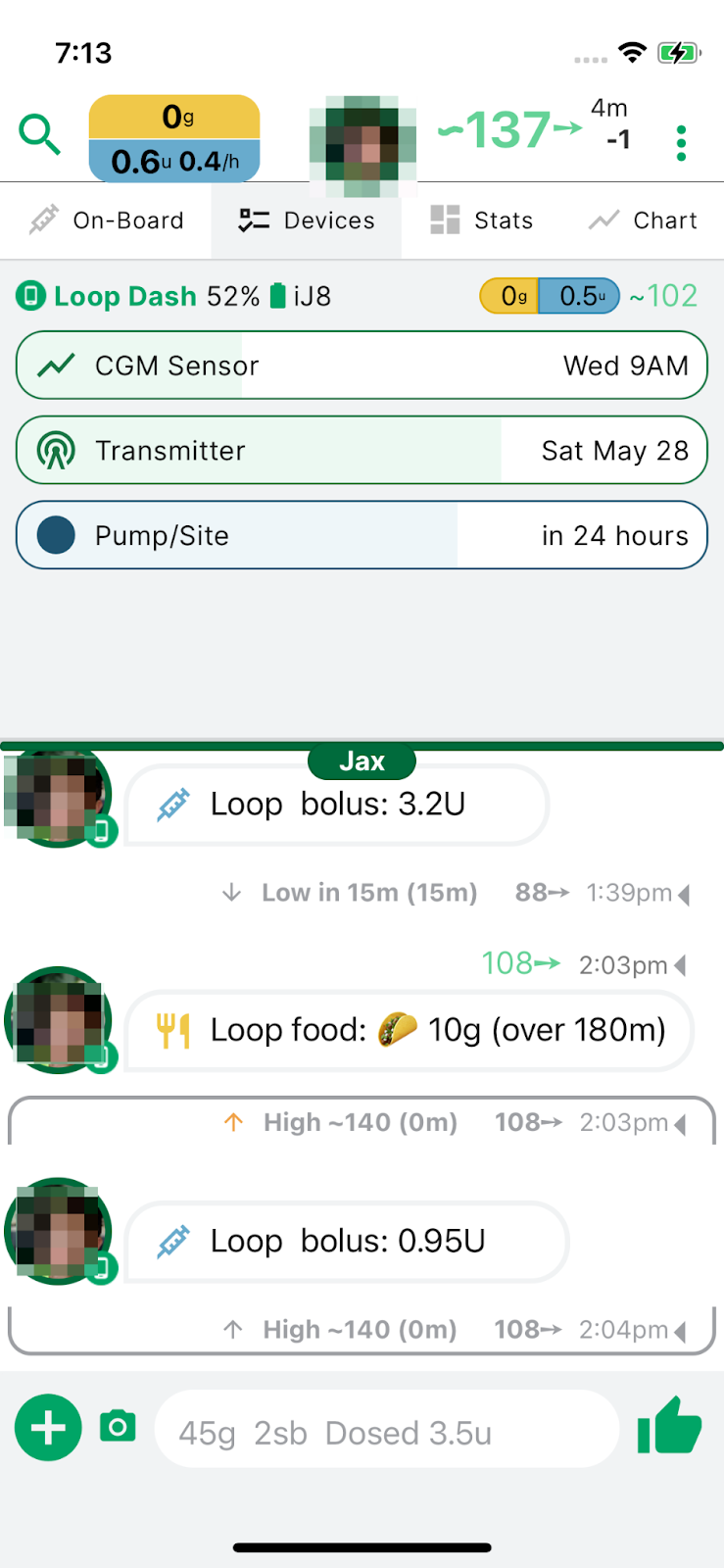Open the CGM Sensor row
Screen dimensions: 724x1568
click(362, 366)
